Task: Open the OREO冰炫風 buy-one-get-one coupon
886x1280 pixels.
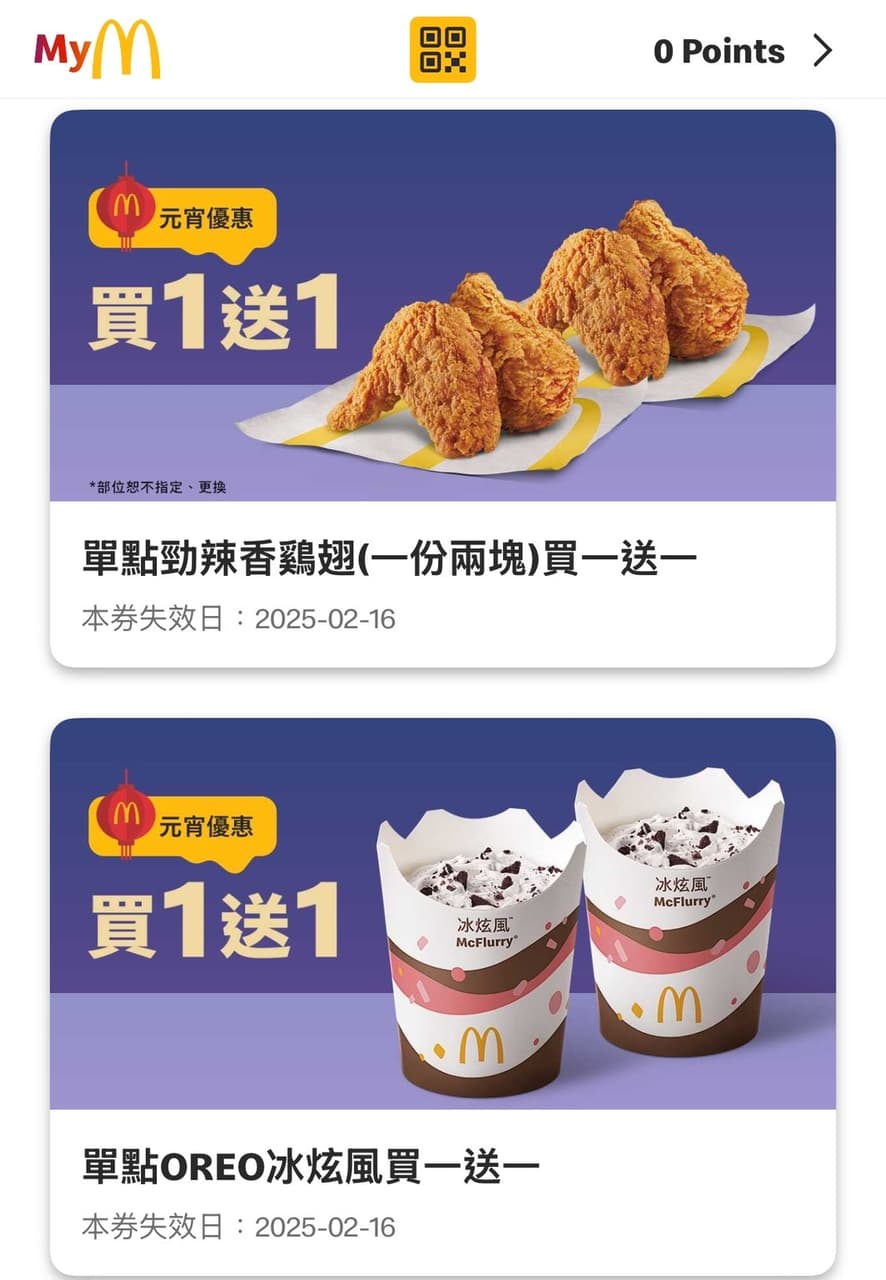Action: (x=442, y=996)
